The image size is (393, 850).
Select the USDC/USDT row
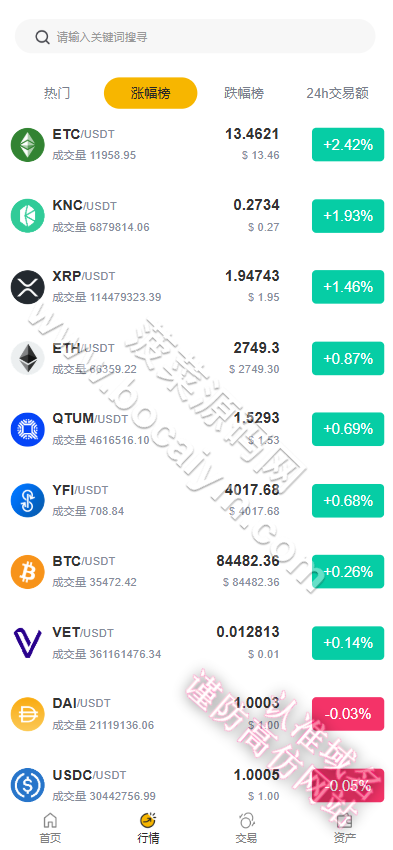[196, 785]
